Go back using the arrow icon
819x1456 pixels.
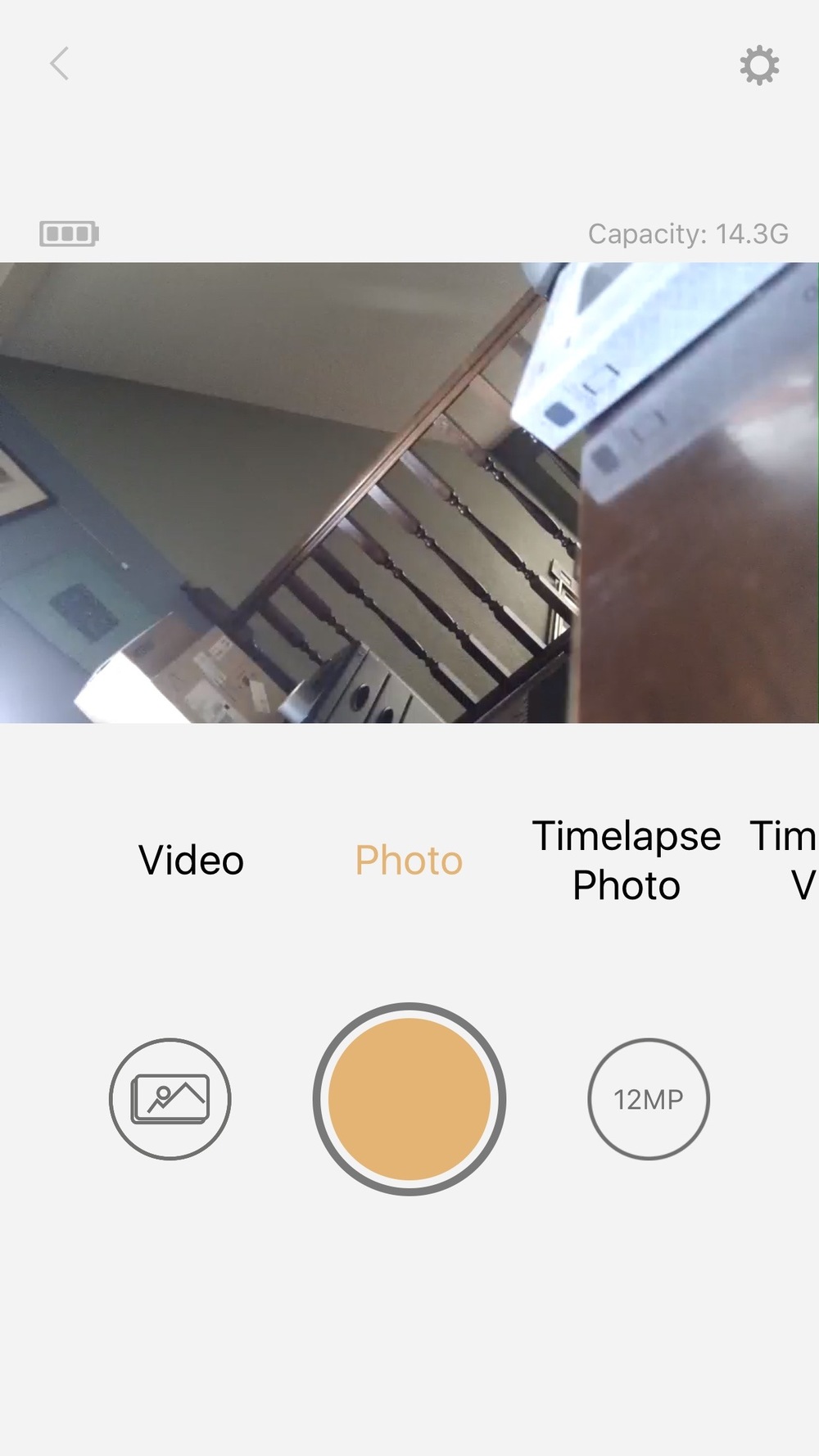pos(60,64)
